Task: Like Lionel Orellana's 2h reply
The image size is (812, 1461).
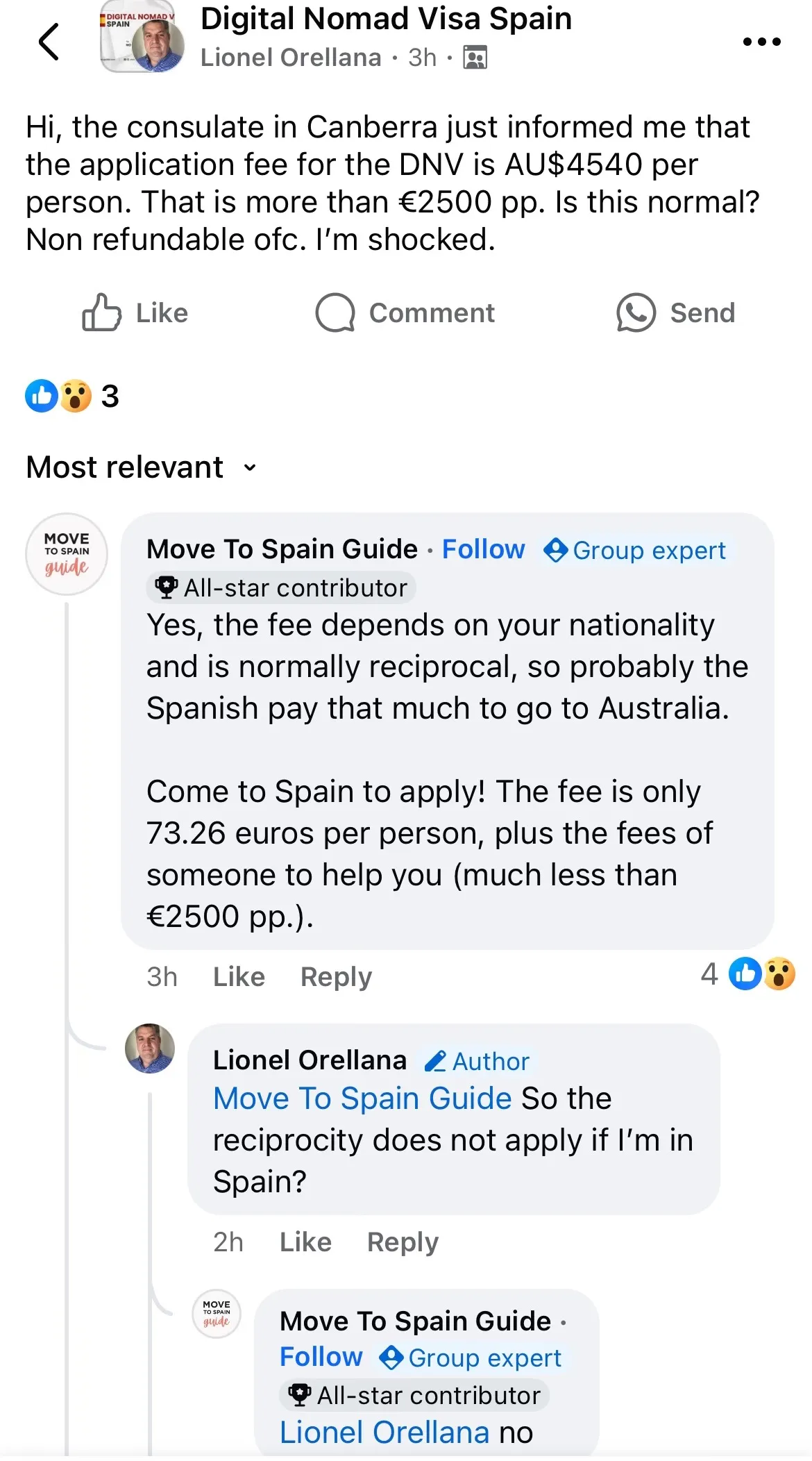Action: point(305,1242)
